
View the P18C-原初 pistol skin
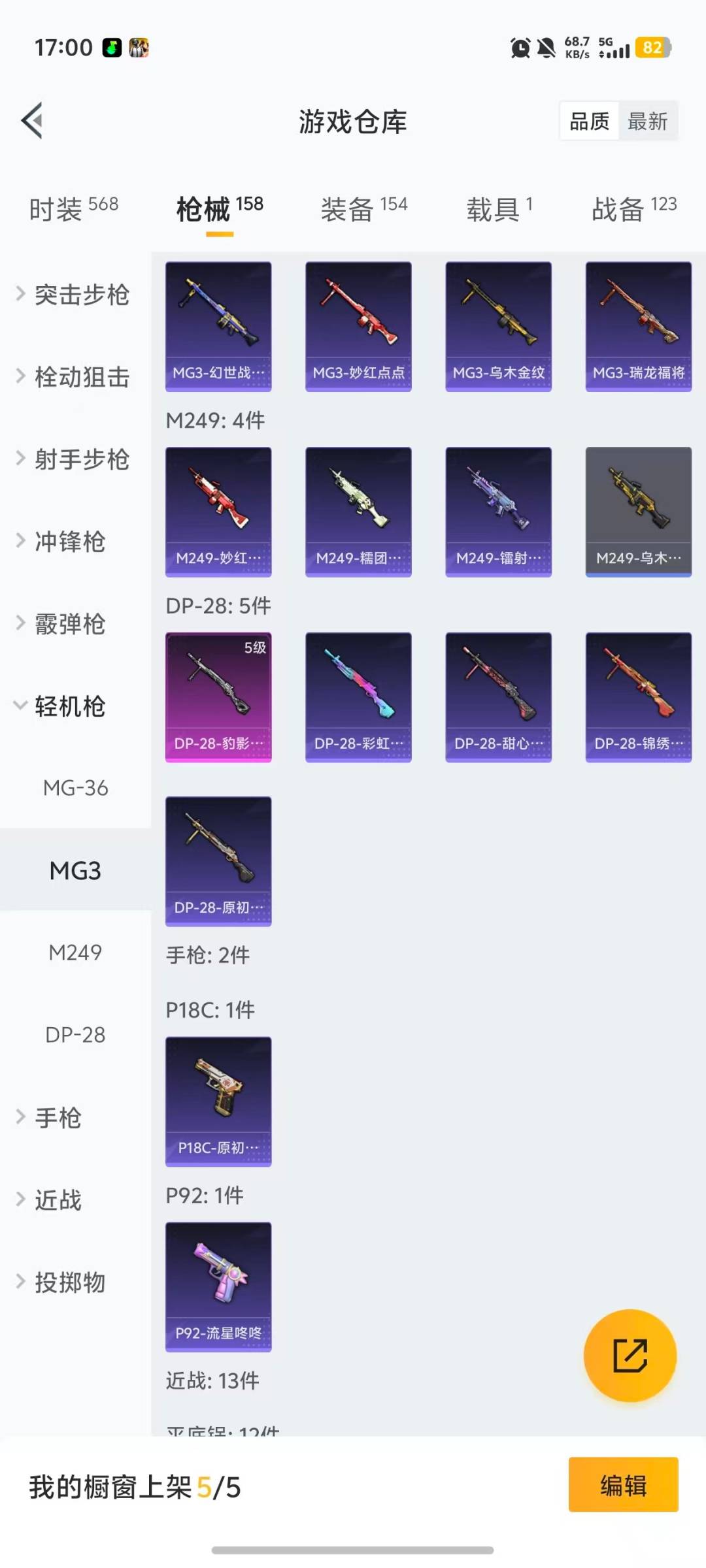pyautogui.click(x=218, y=1102)
